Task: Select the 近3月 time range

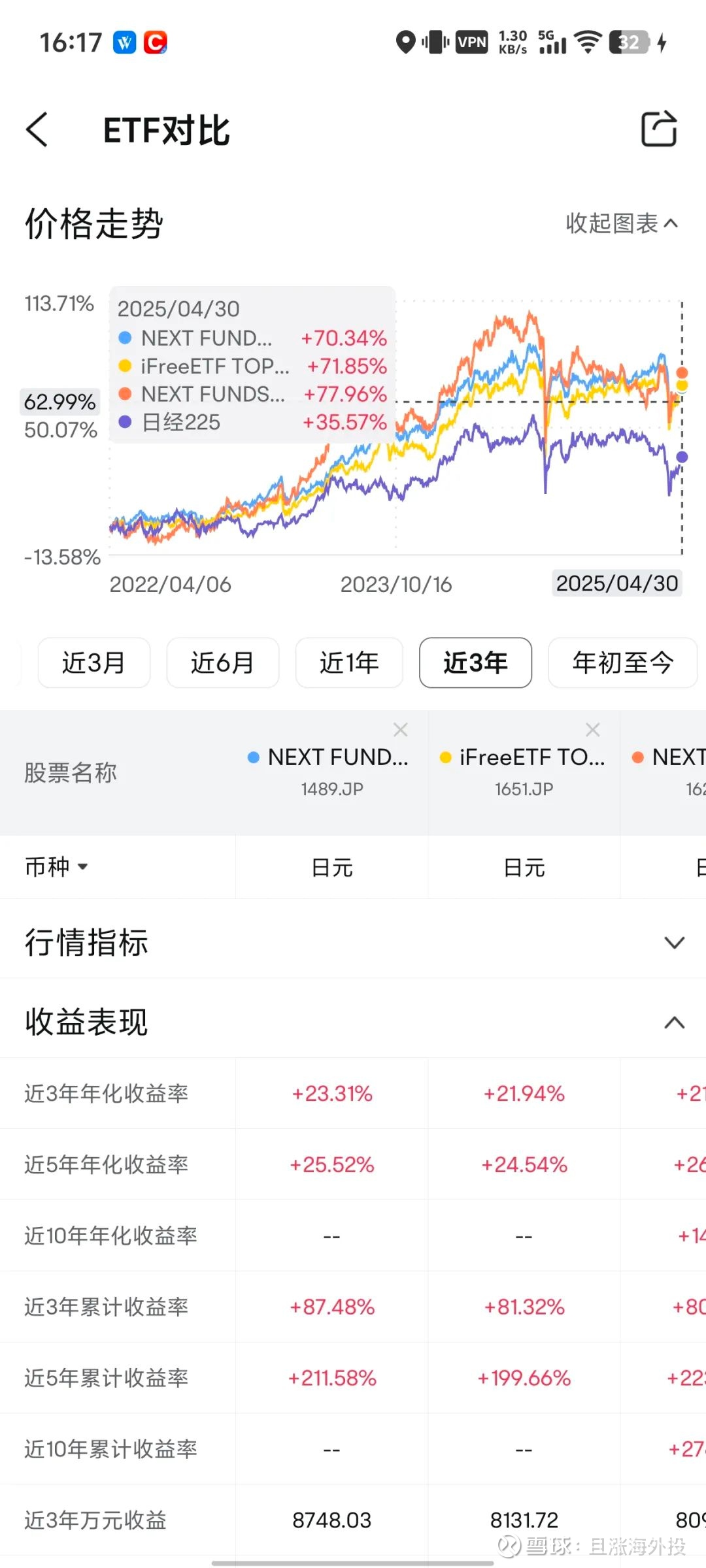Action: point(93,662)
